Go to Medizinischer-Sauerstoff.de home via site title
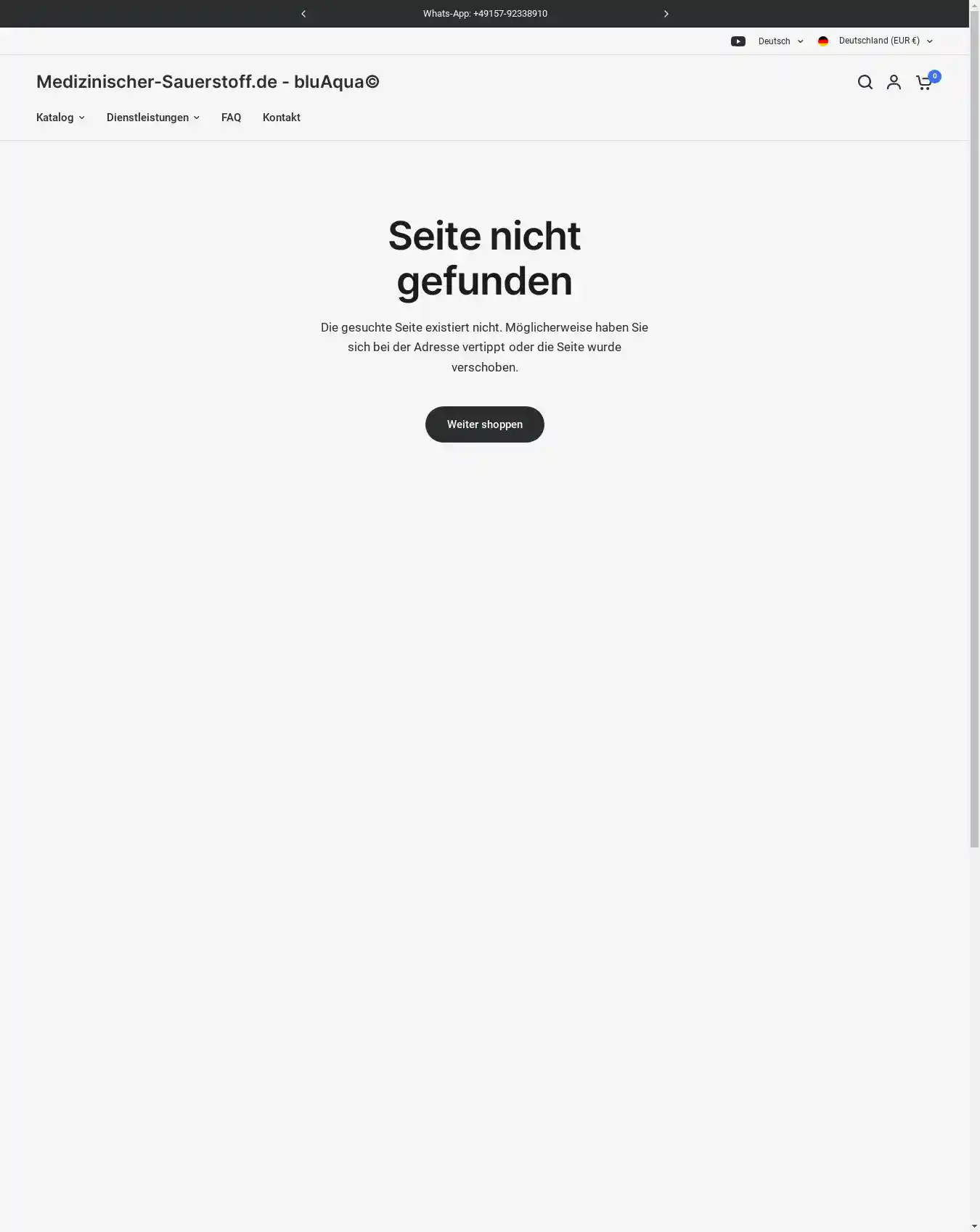This screenshot has height=1232, width=980. point(208,82)
